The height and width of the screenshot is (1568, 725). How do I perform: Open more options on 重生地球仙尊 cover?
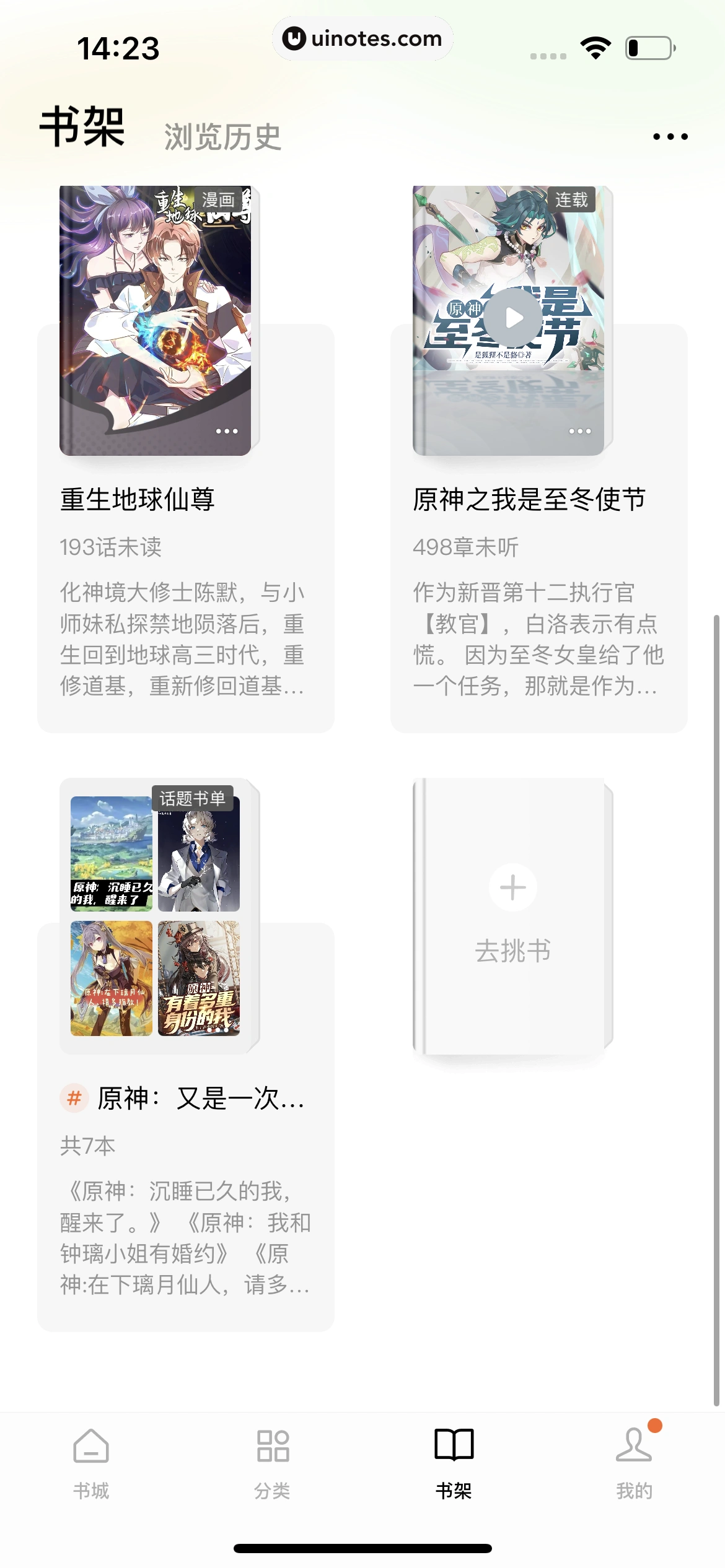pos(227,431)
